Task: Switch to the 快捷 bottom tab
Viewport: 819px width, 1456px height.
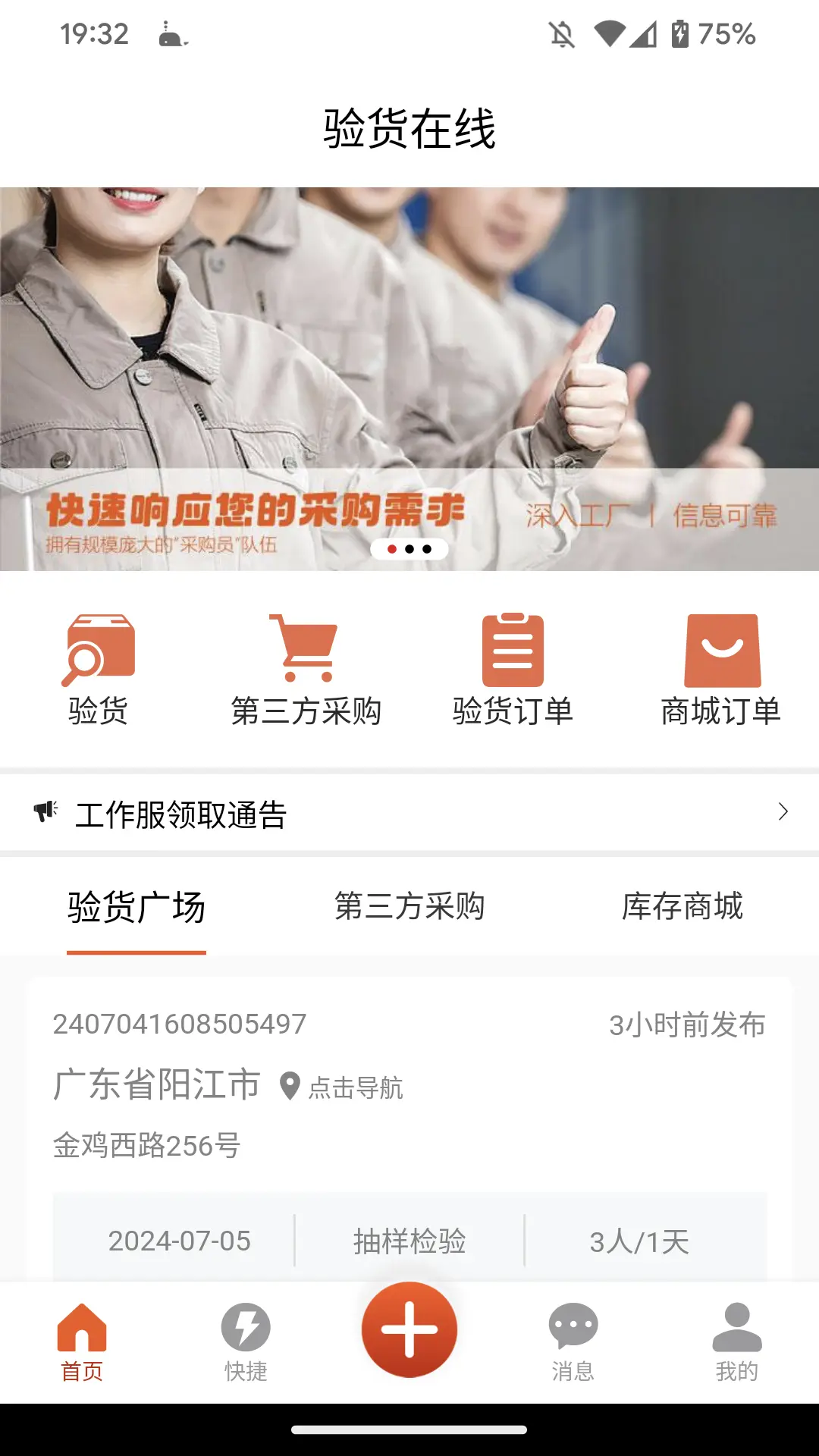Action: pyautogui.click(x=246, y=1341)
